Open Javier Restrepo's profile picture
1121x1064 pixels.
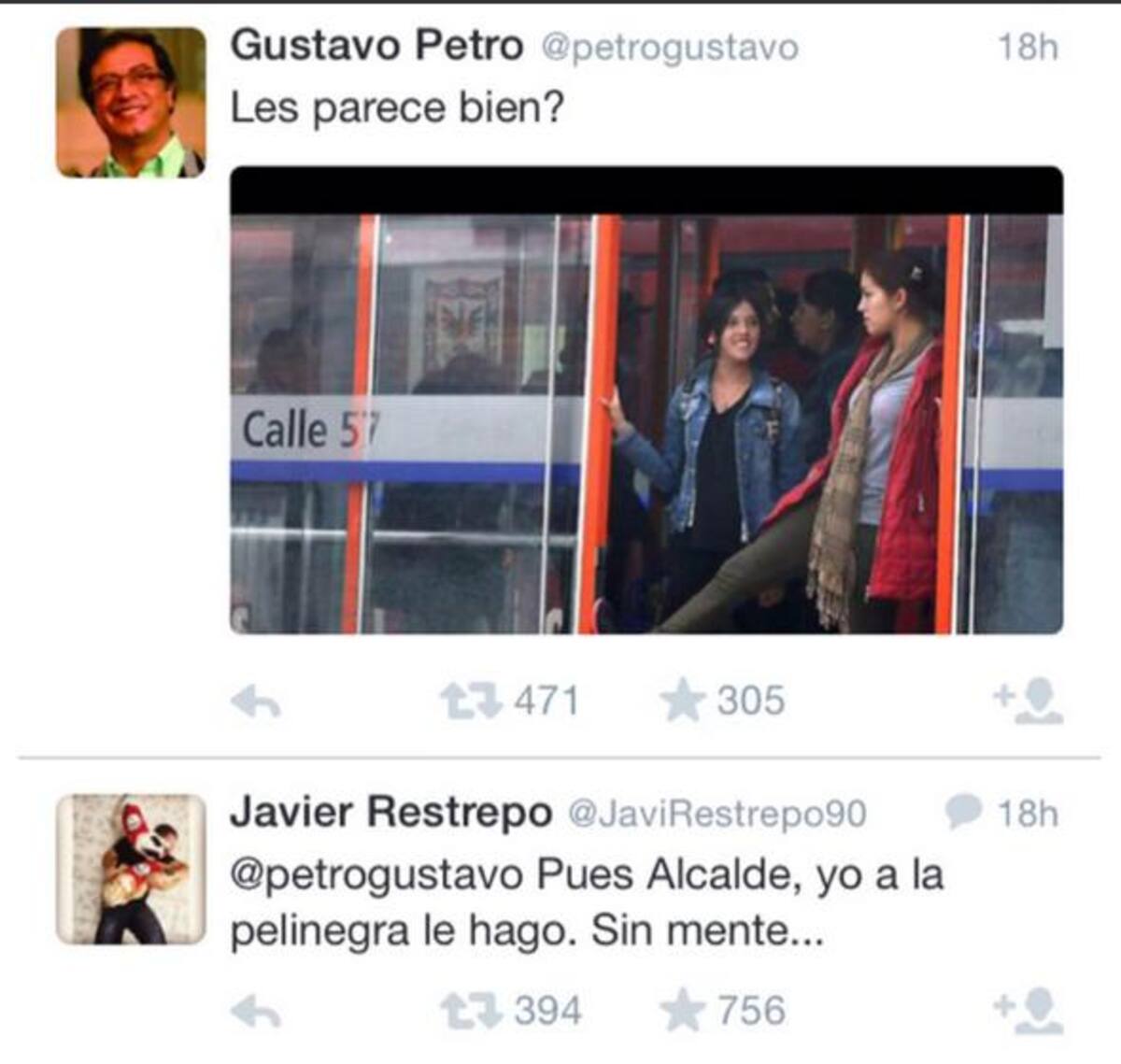tap(131, 869)
